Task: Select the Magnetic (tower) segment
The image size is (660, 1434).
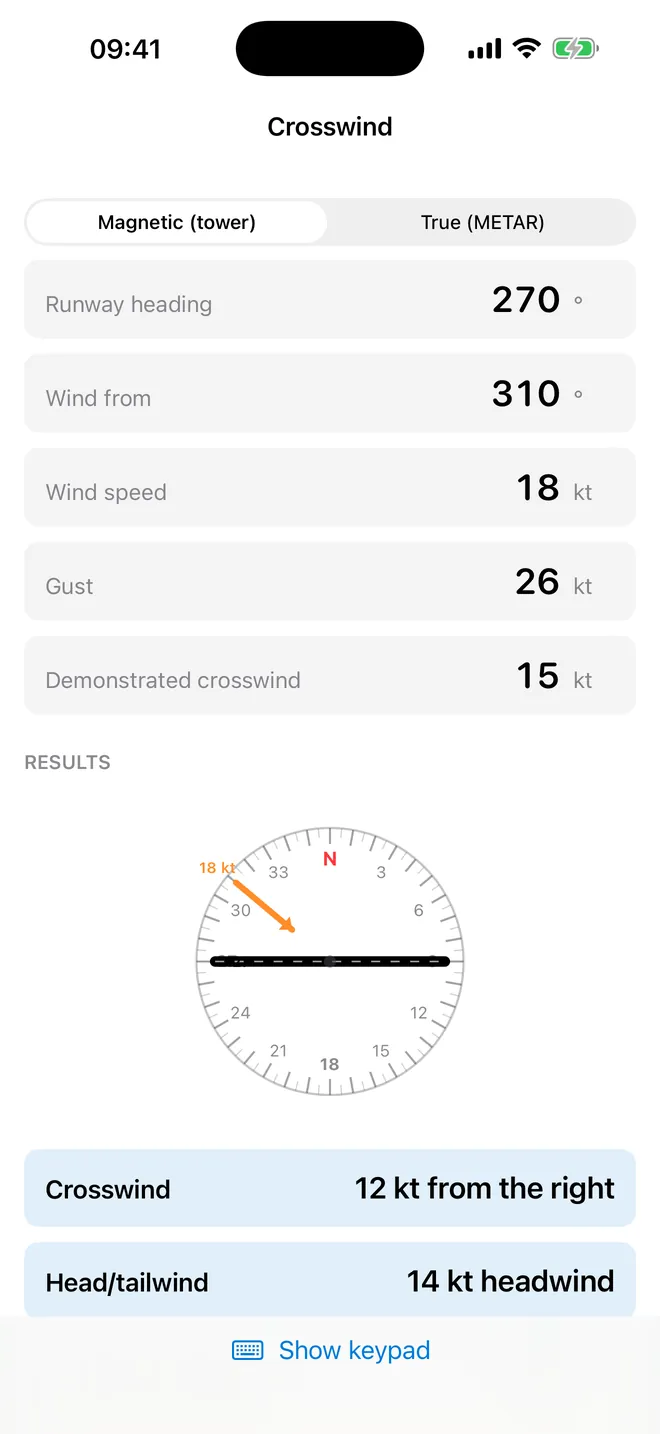Action: pos(177,222)
